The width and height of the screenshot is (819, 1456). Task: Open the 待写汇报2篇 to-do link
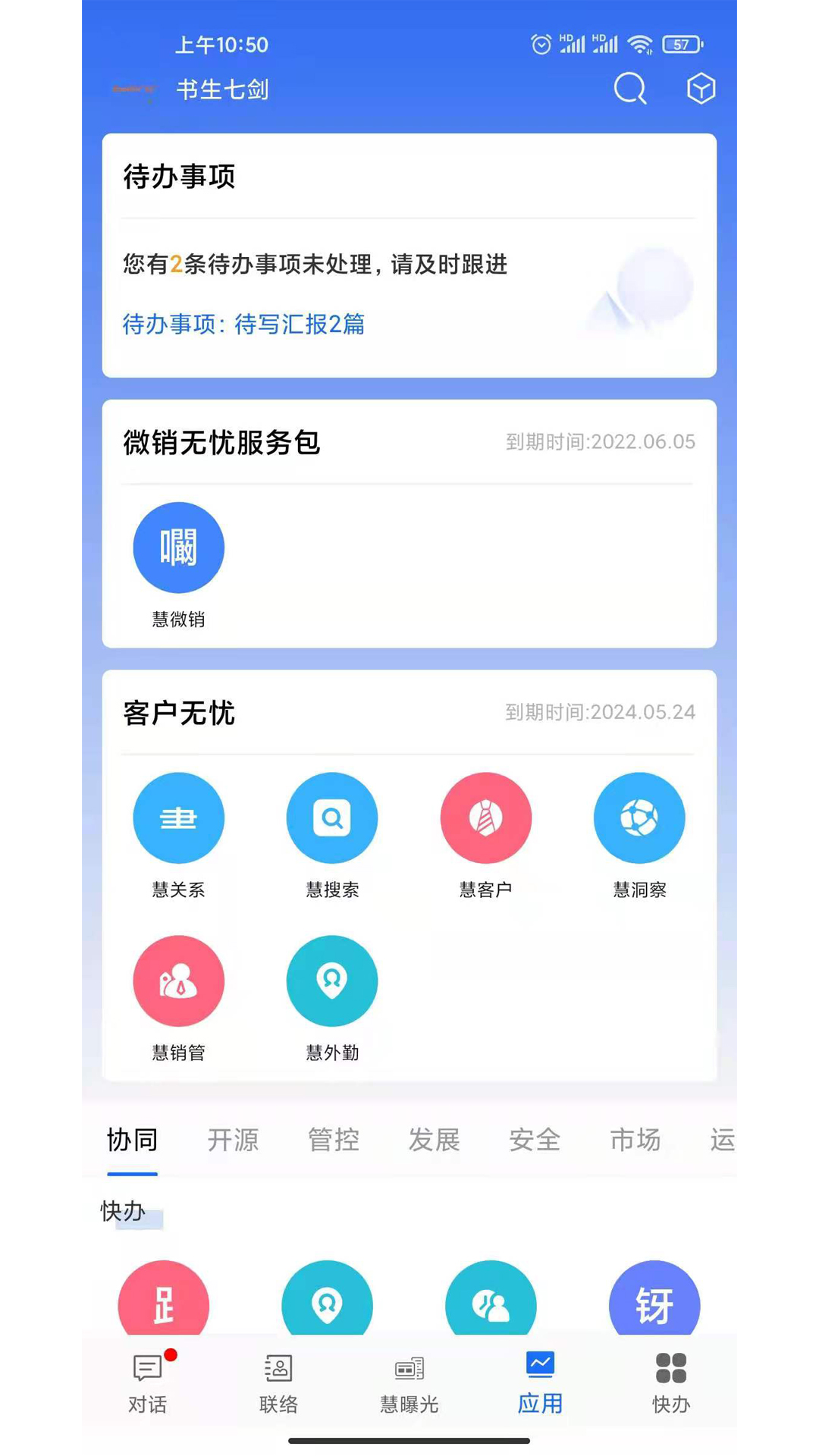(243, 325)
